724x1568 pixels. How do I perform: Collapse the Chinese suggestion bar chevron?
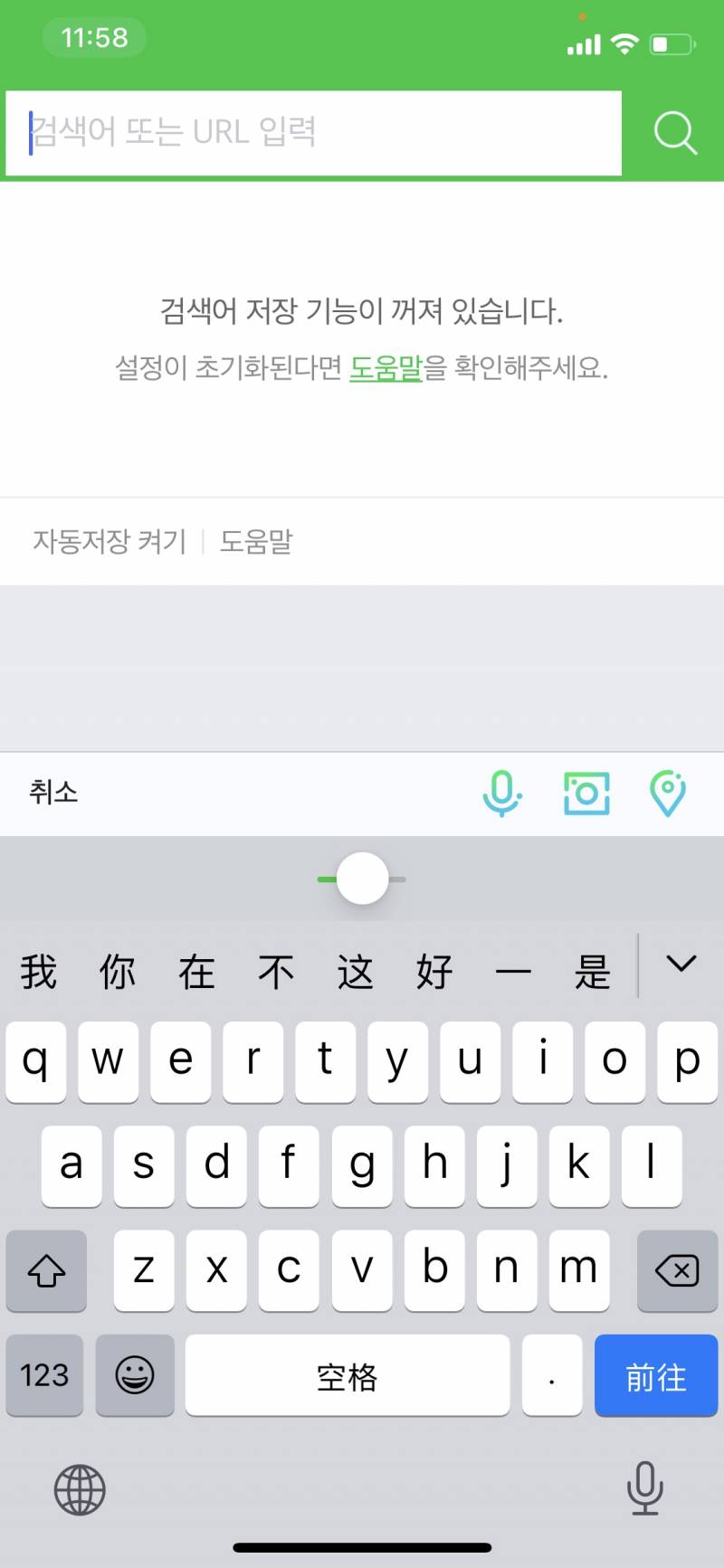681,966
